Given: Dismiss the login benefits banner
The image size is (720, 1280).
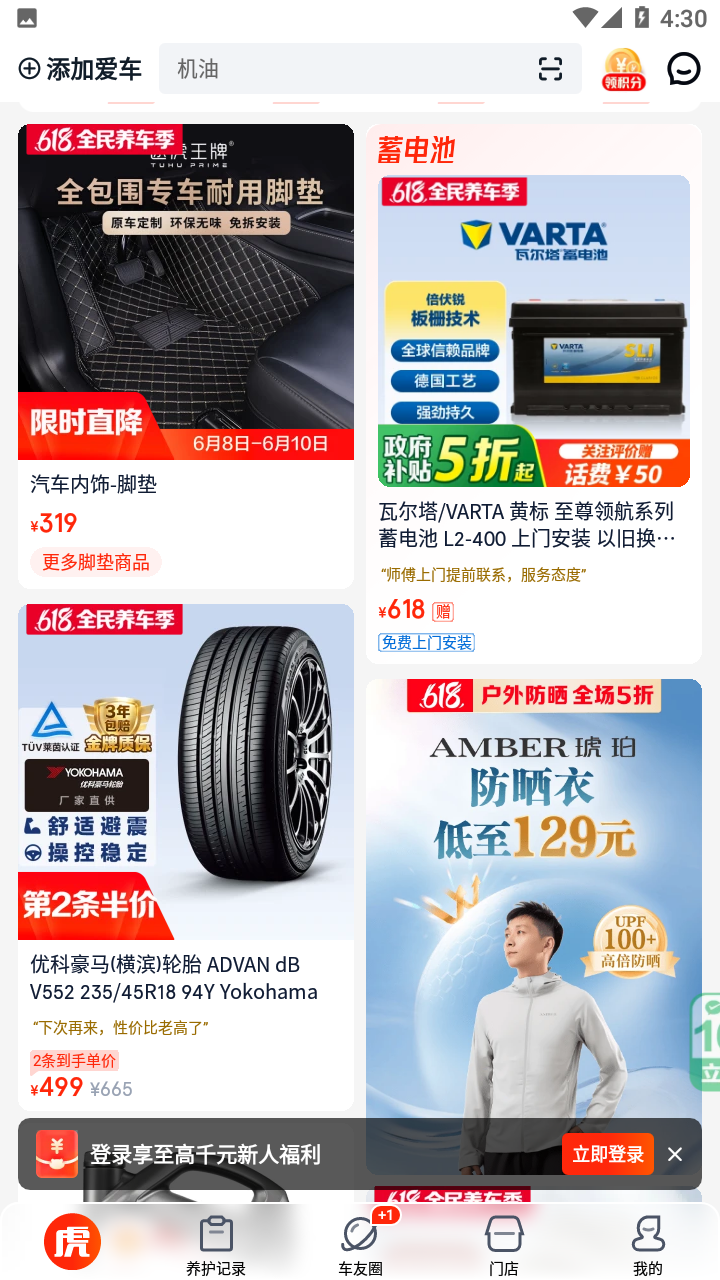Looking at the screenshot, I should coord(675,1154).
